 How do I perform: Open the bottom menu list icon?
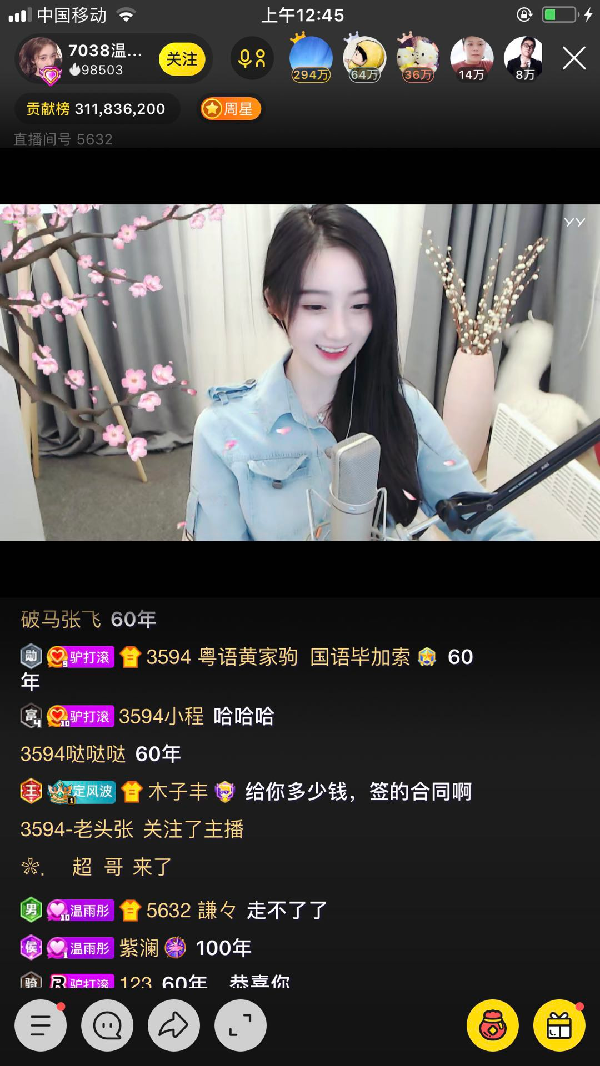pyautogui.click(x=40, y=1025)
